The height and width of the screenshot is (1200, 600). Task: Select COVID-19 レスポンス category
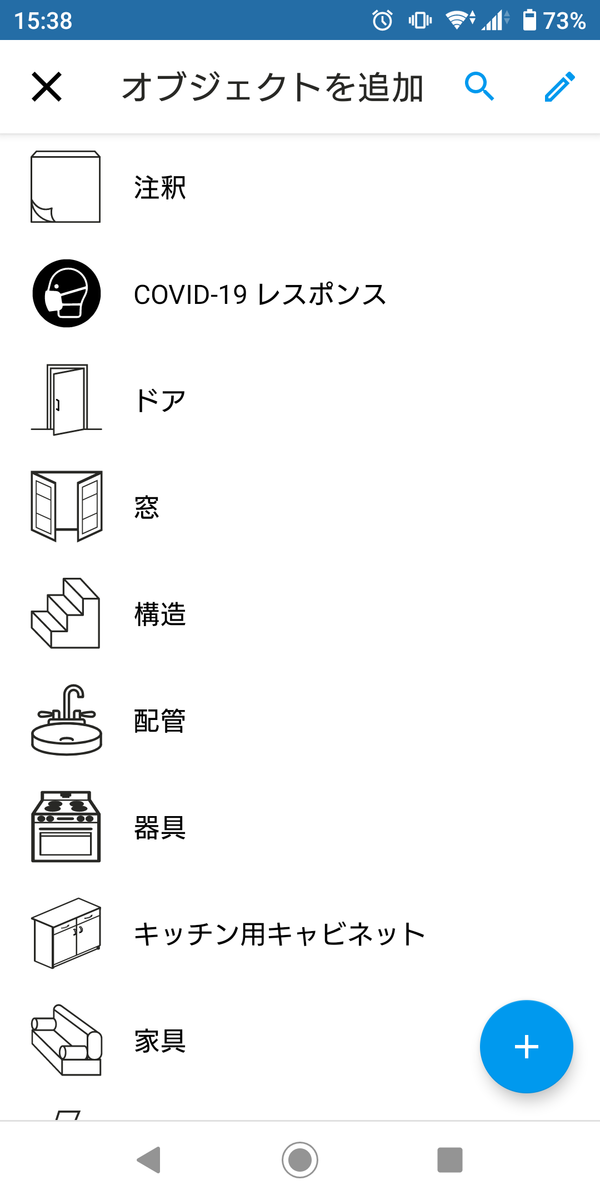300,294
